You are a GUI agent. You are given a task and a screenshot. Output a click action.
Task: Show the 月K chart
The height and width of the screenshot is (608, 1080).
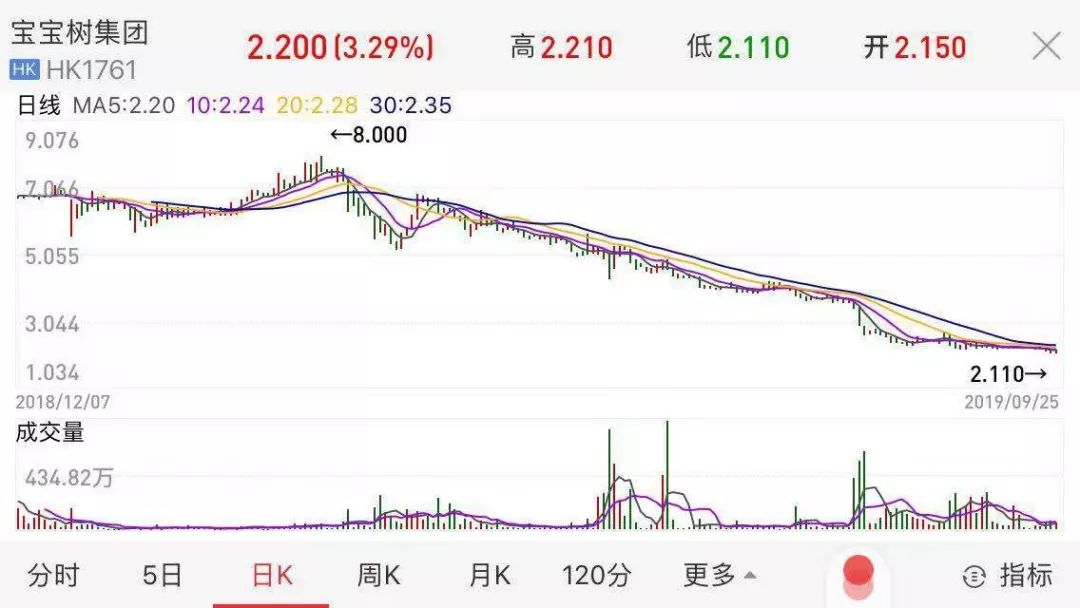pos(489,575)
